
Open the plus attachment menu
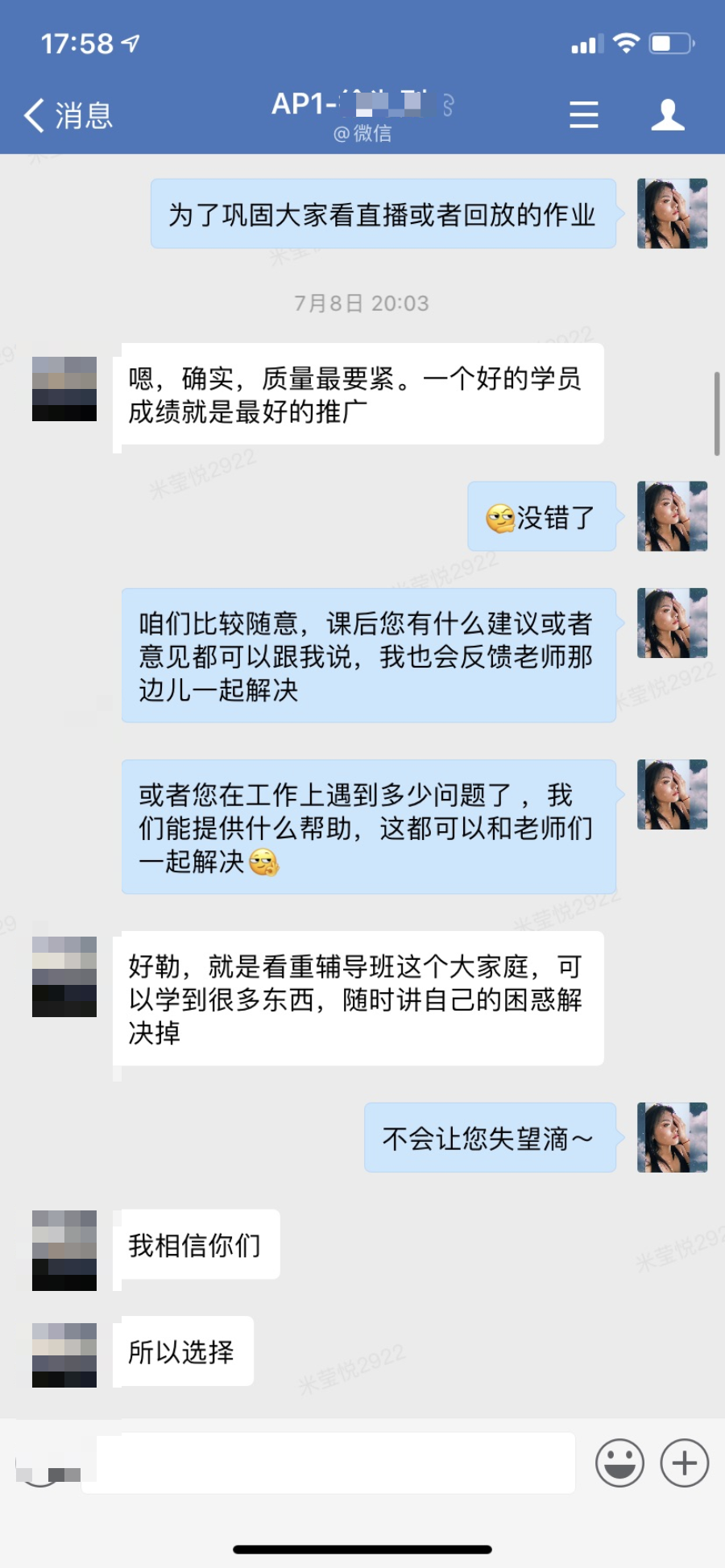(x=685, y=1463)
